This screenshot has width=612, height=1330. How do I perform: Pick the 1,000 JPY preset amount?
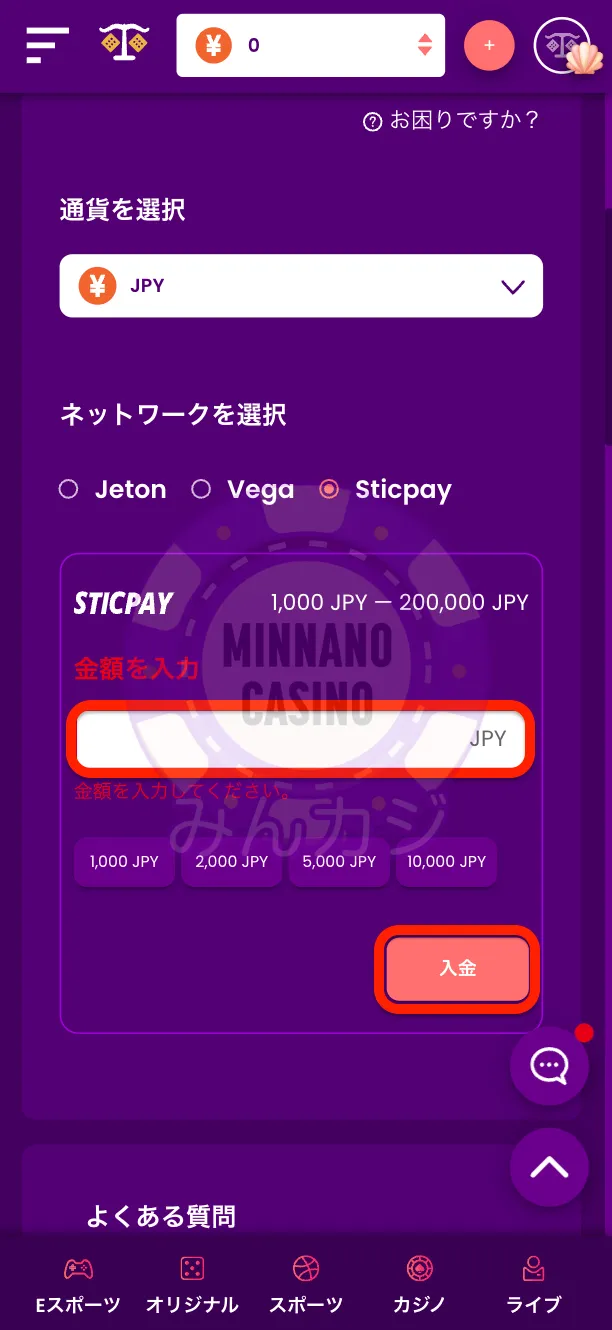tap(124, 861)
